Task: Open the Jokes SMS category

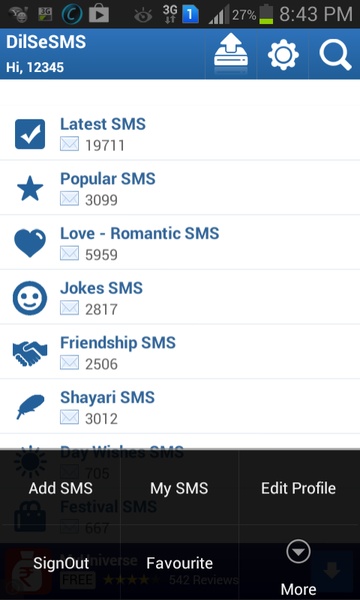Action: tap(180, 297)
